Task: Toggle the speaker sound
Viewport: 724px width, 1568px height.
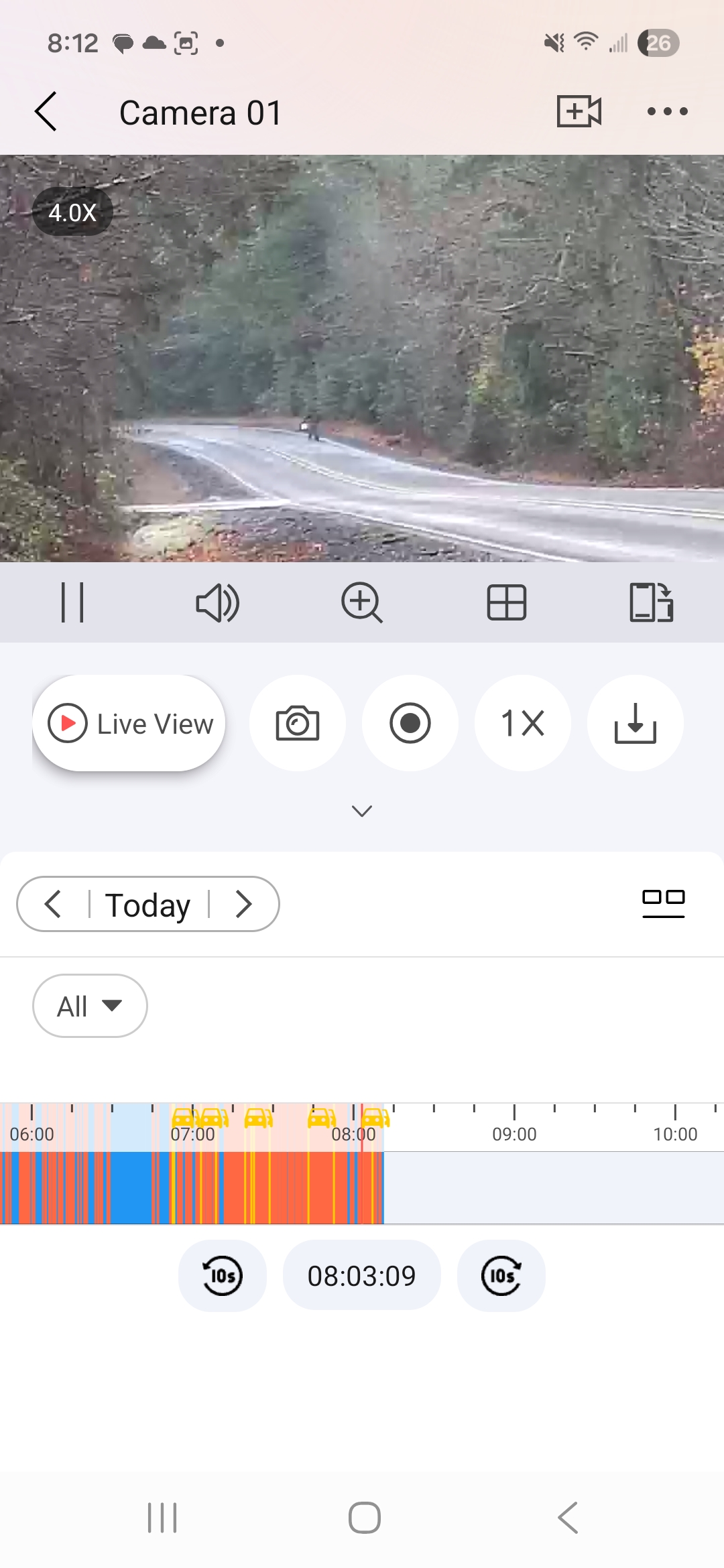Action: (217, 602)
